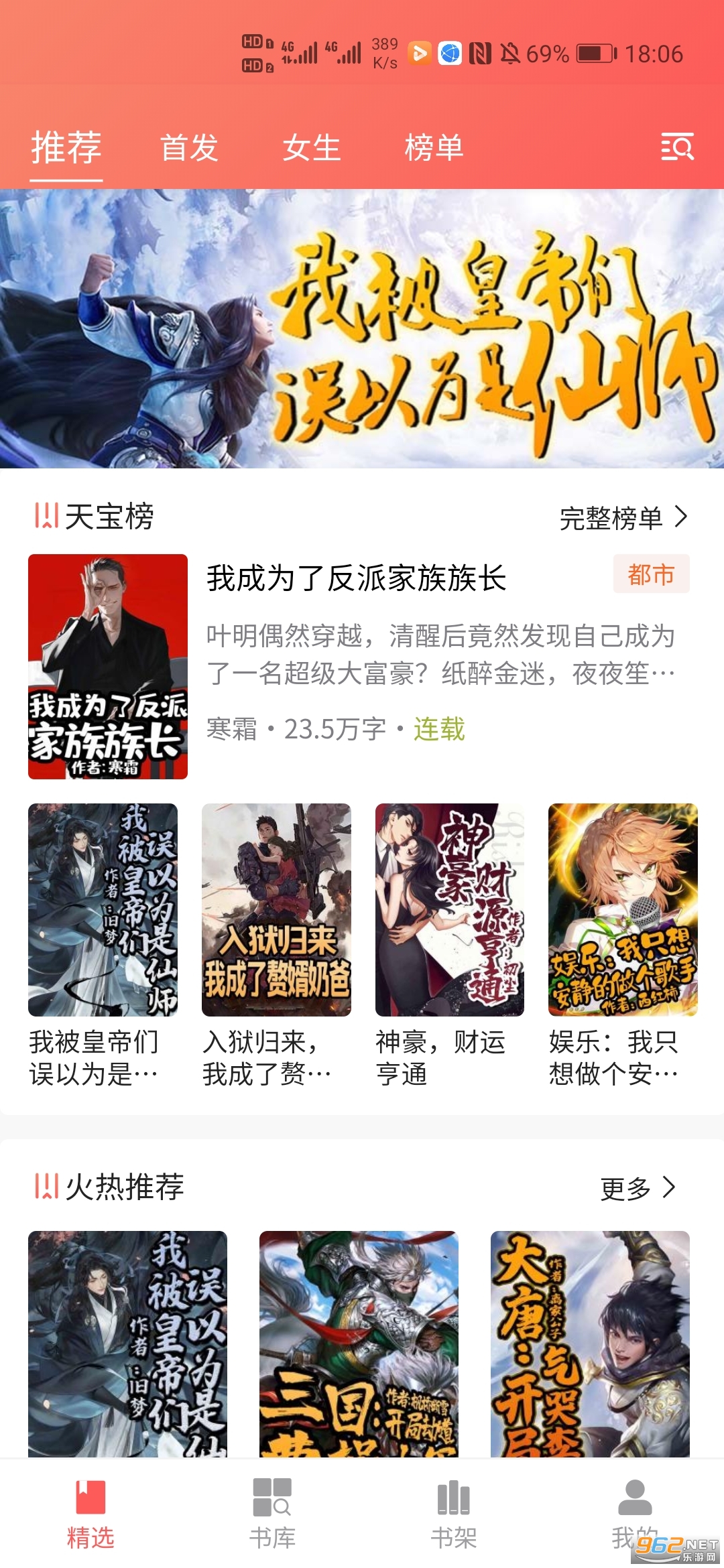Tap the 都市 genre tag
Viewport: 724px width, 1568px height.
[x=651, y=574]
